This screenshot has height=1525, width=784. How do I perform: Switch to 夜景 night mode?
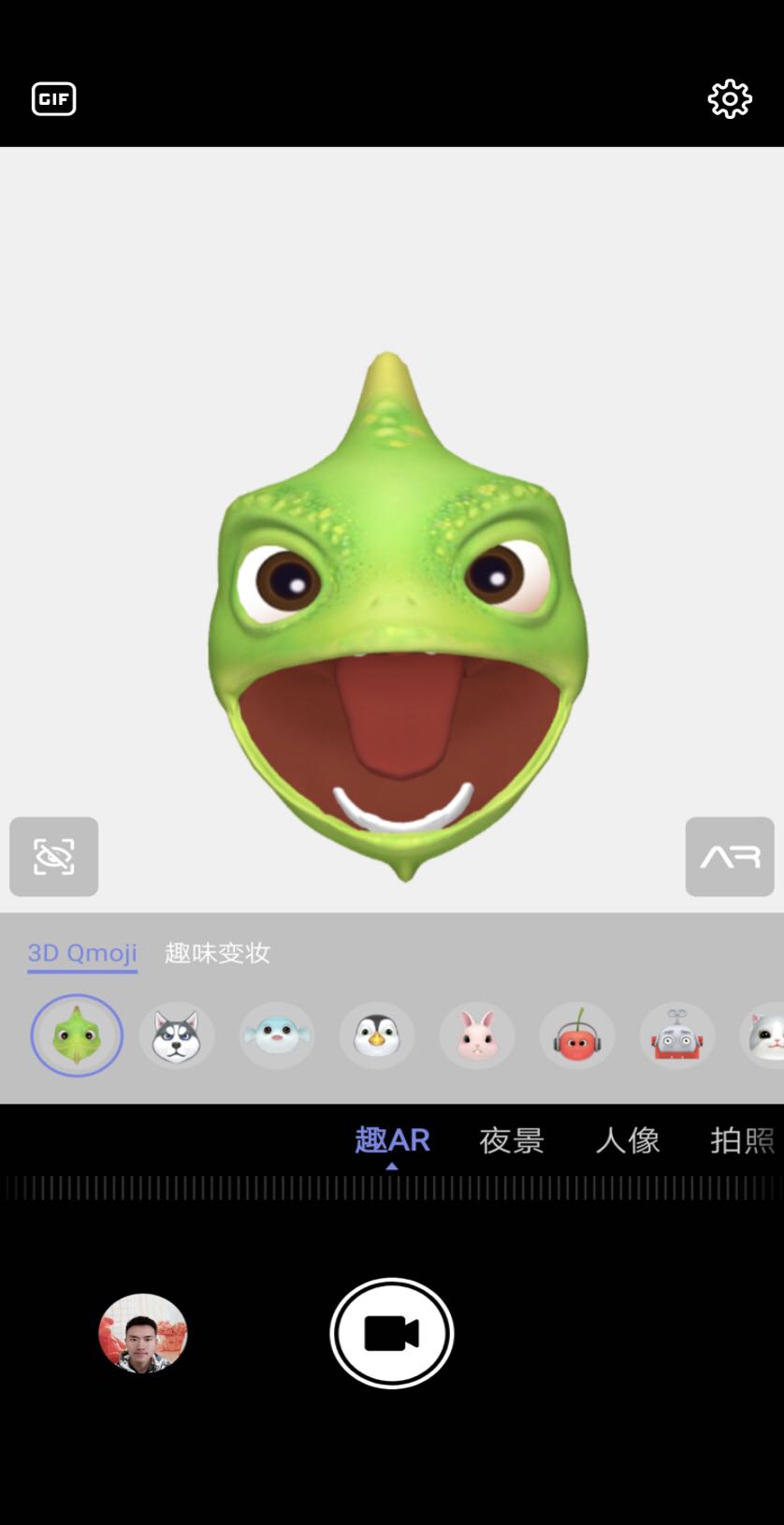(511, 1141)
